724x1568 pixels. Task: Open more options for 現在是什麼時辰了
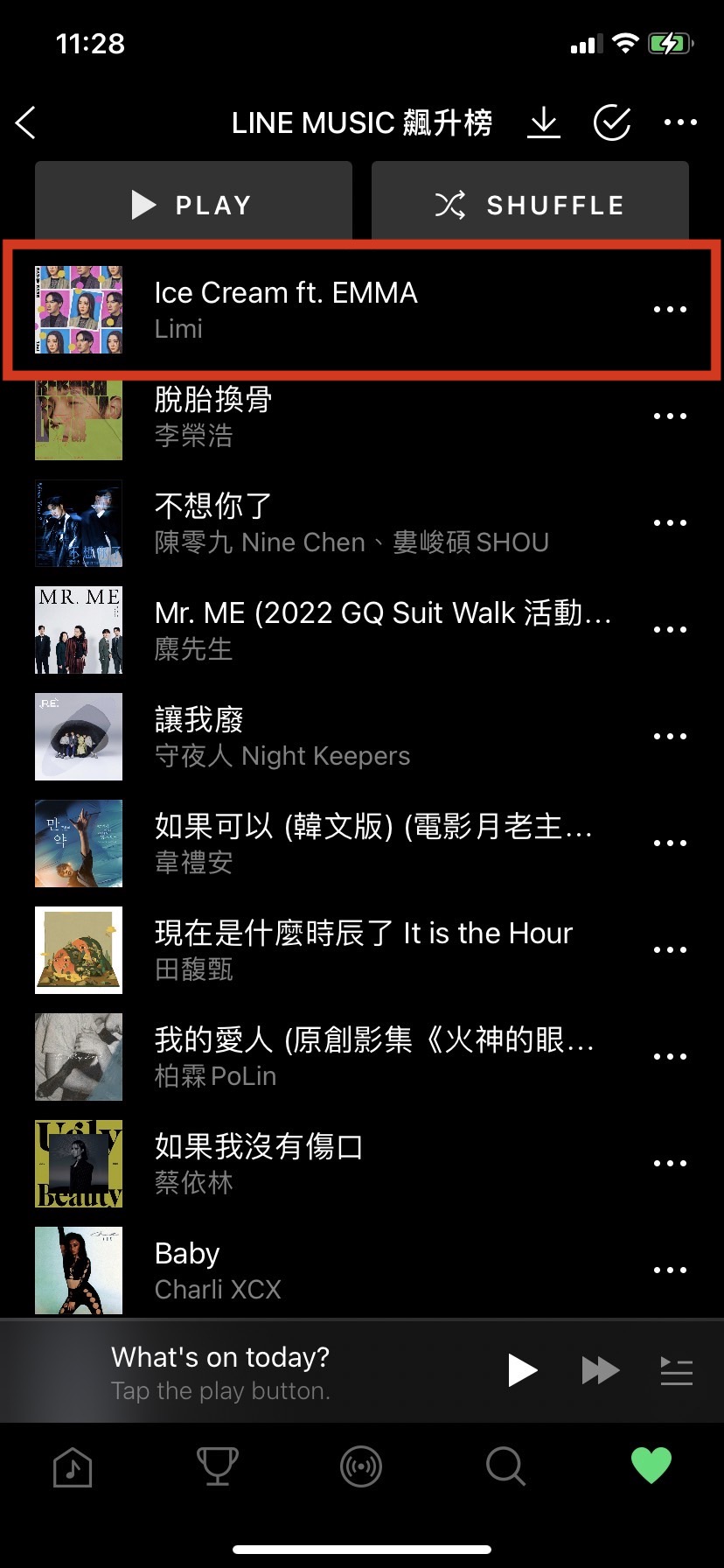(x=670, y=950)
